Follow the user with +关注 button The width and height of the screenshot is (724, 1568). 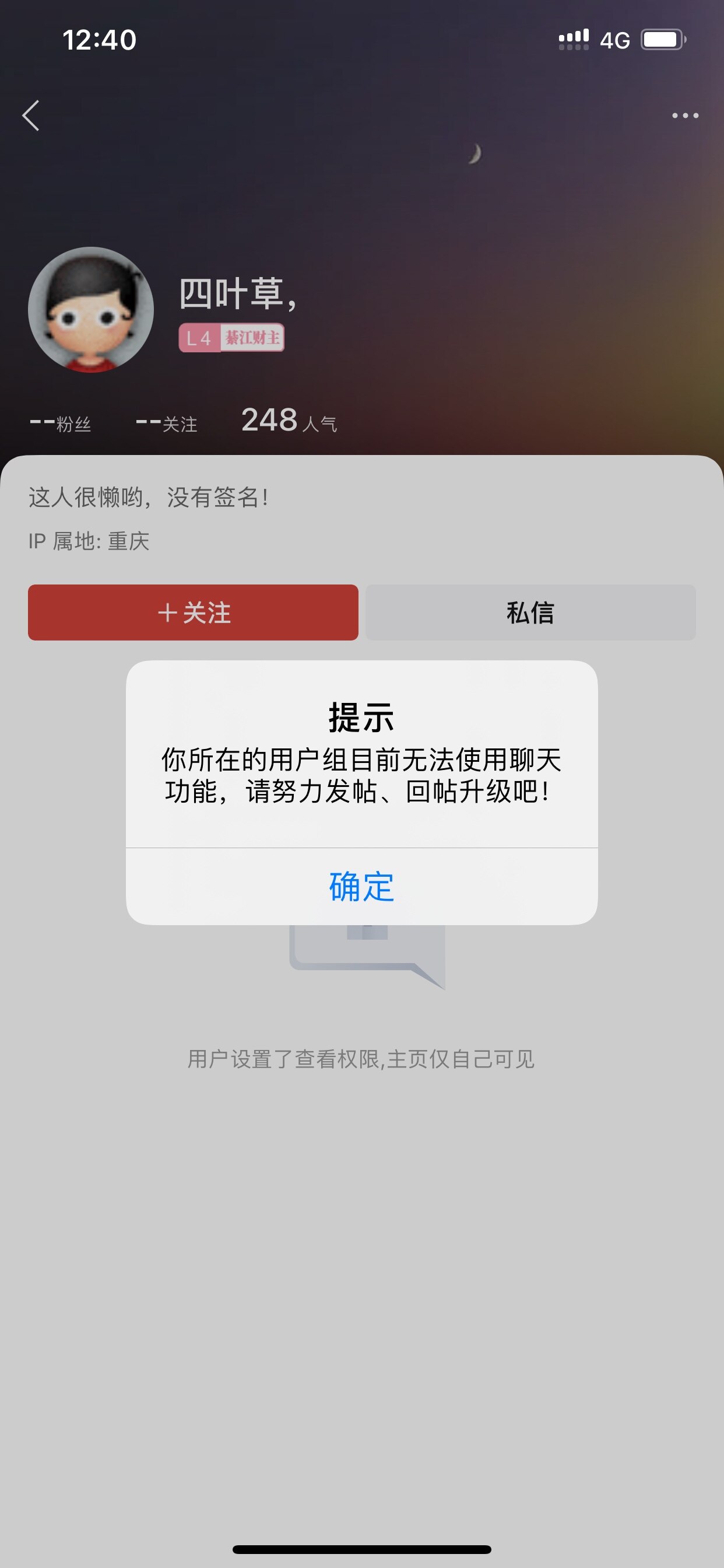tap(193, 612)
